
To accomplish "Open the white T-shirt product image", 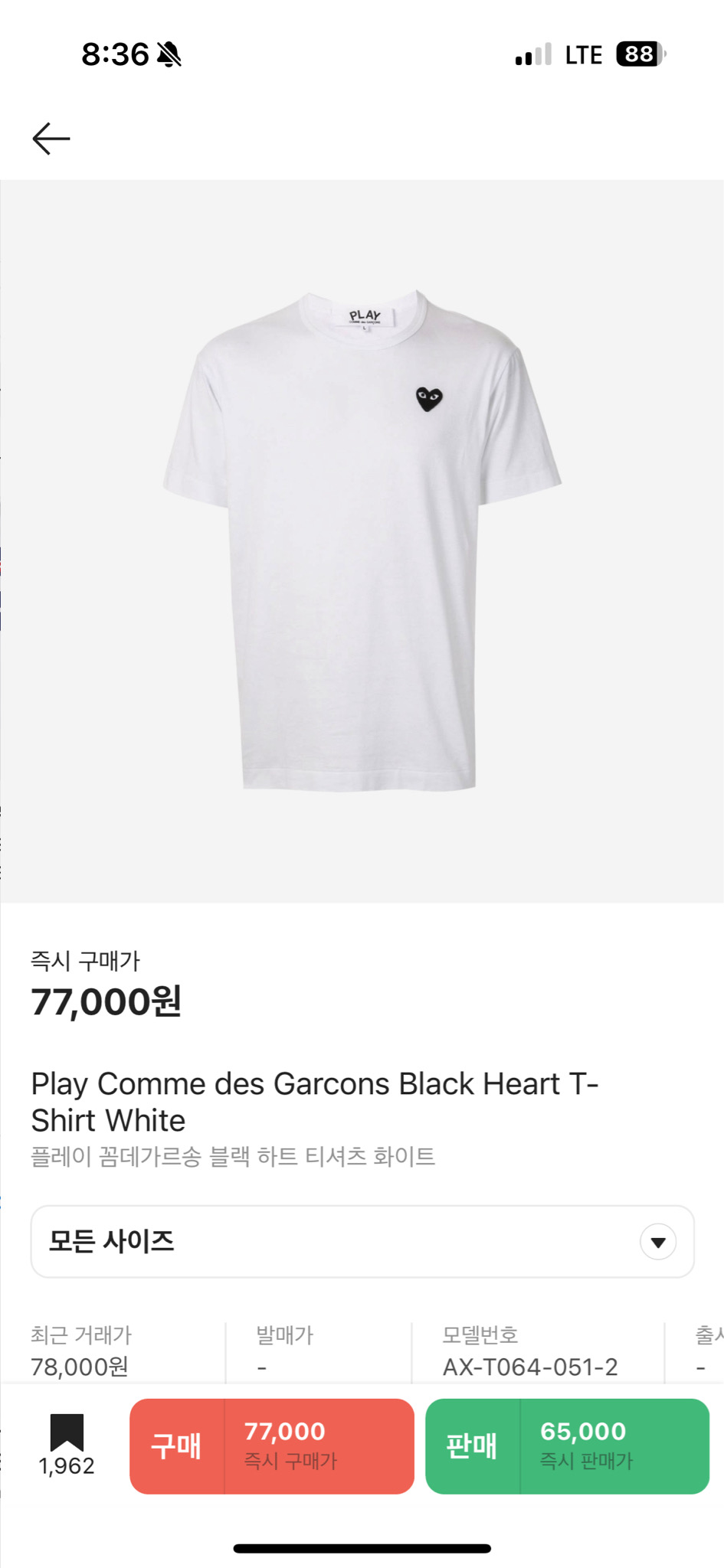I will pos(362,540).
